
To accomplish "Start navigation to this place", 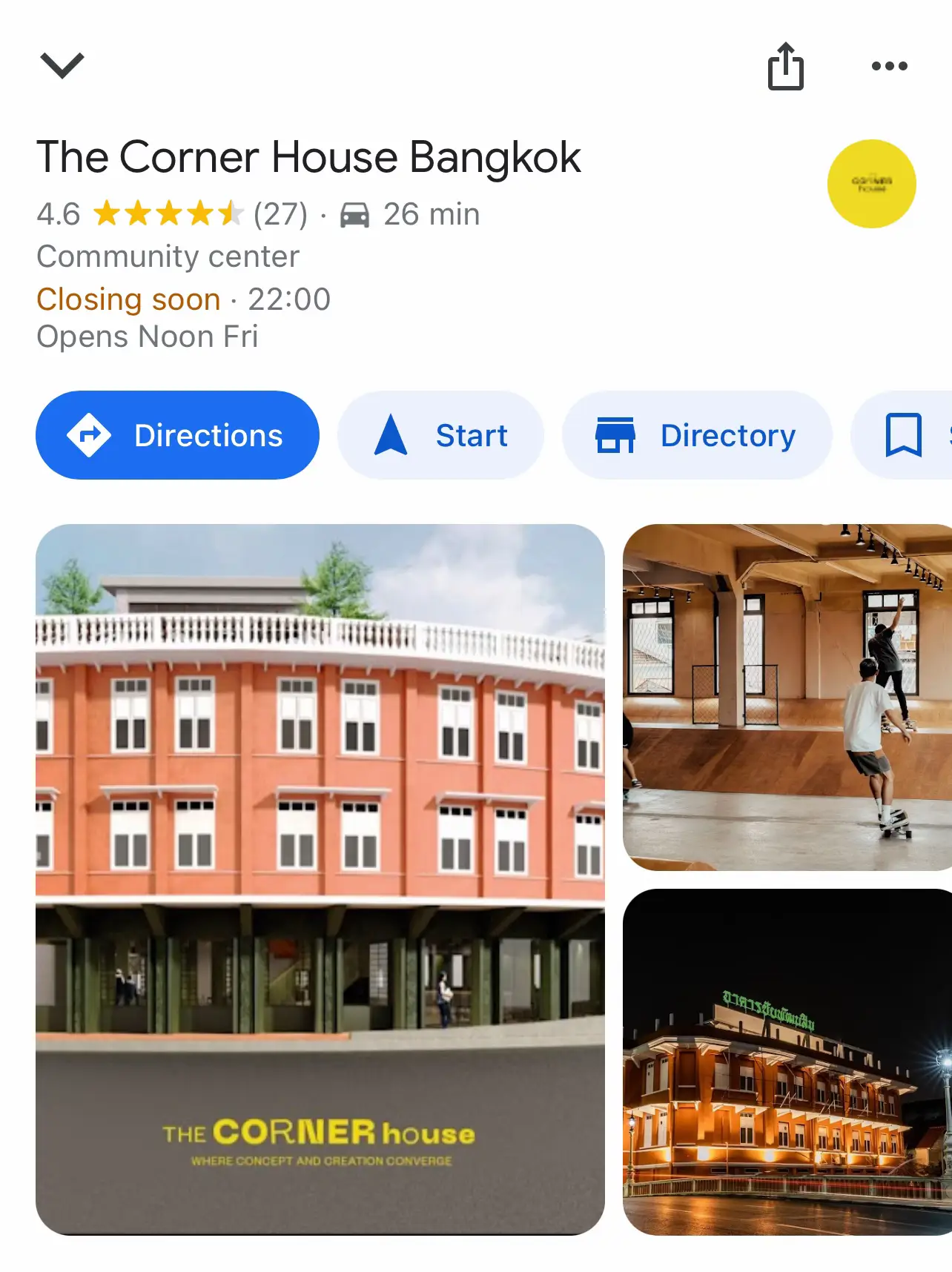I will [440, 435].
